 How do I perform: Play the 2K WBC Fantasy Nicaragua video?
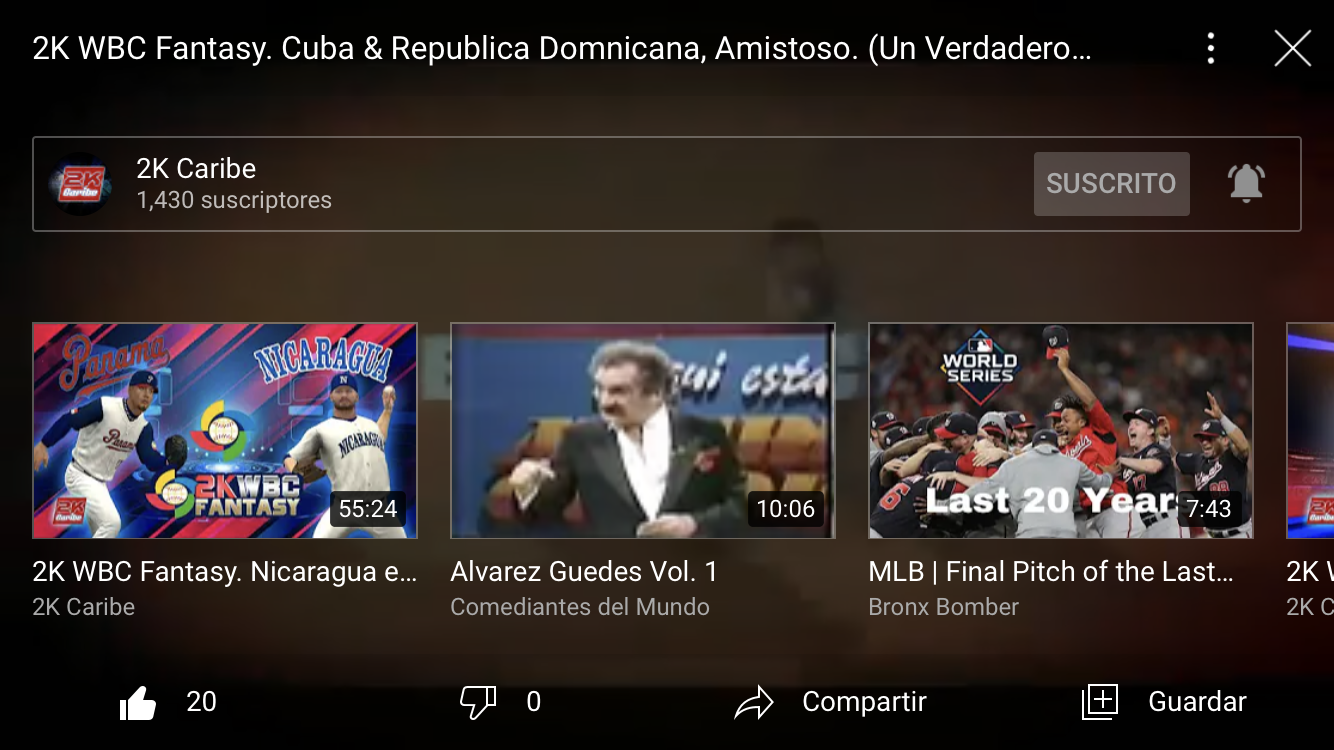pyautogui.click(x=225, y=431)
